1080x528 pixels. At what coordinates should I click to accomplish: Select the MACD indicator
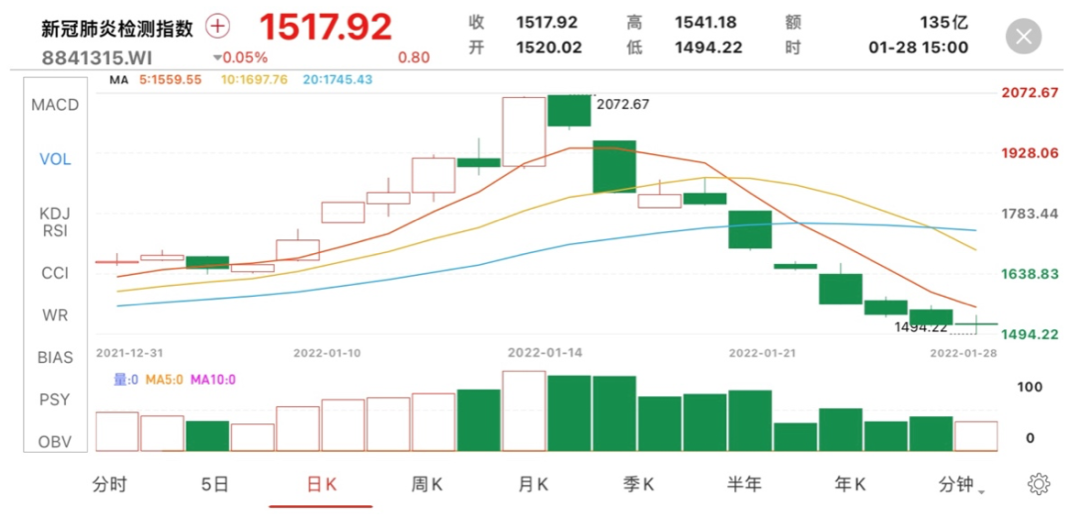55,105
